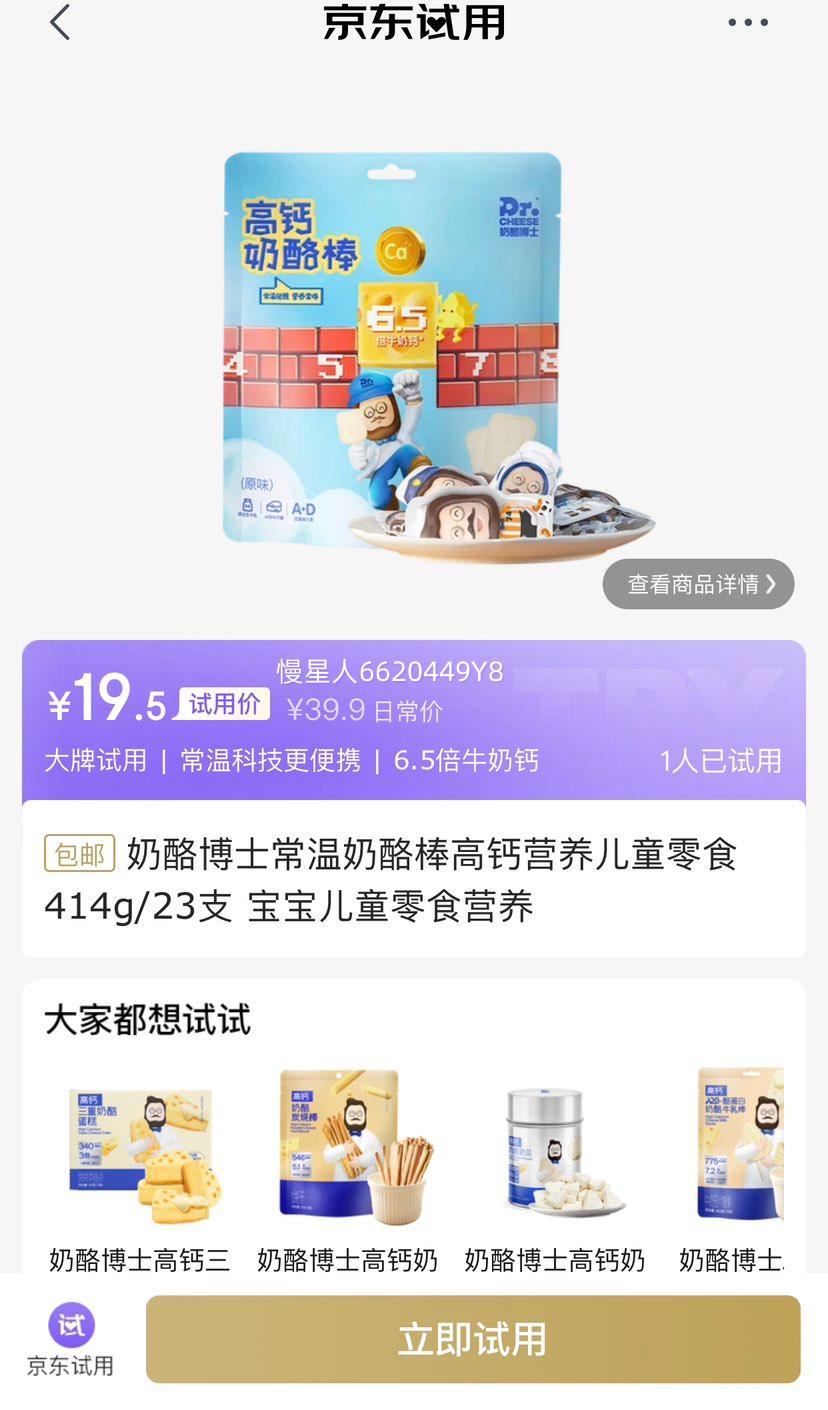The image size is (828, 1410).
Task: Open 查看商品详情 product details
Action: [x=698, y=584]
